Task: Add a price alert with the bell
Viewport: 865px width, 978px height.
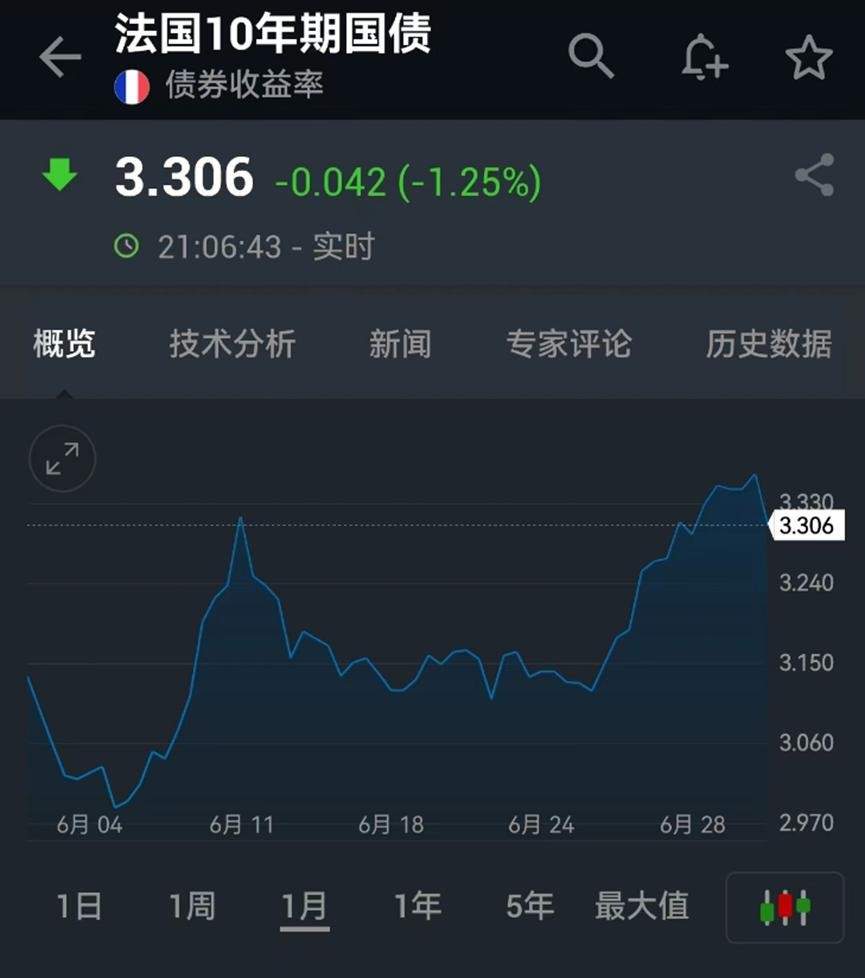Action: tap(704, 57)
